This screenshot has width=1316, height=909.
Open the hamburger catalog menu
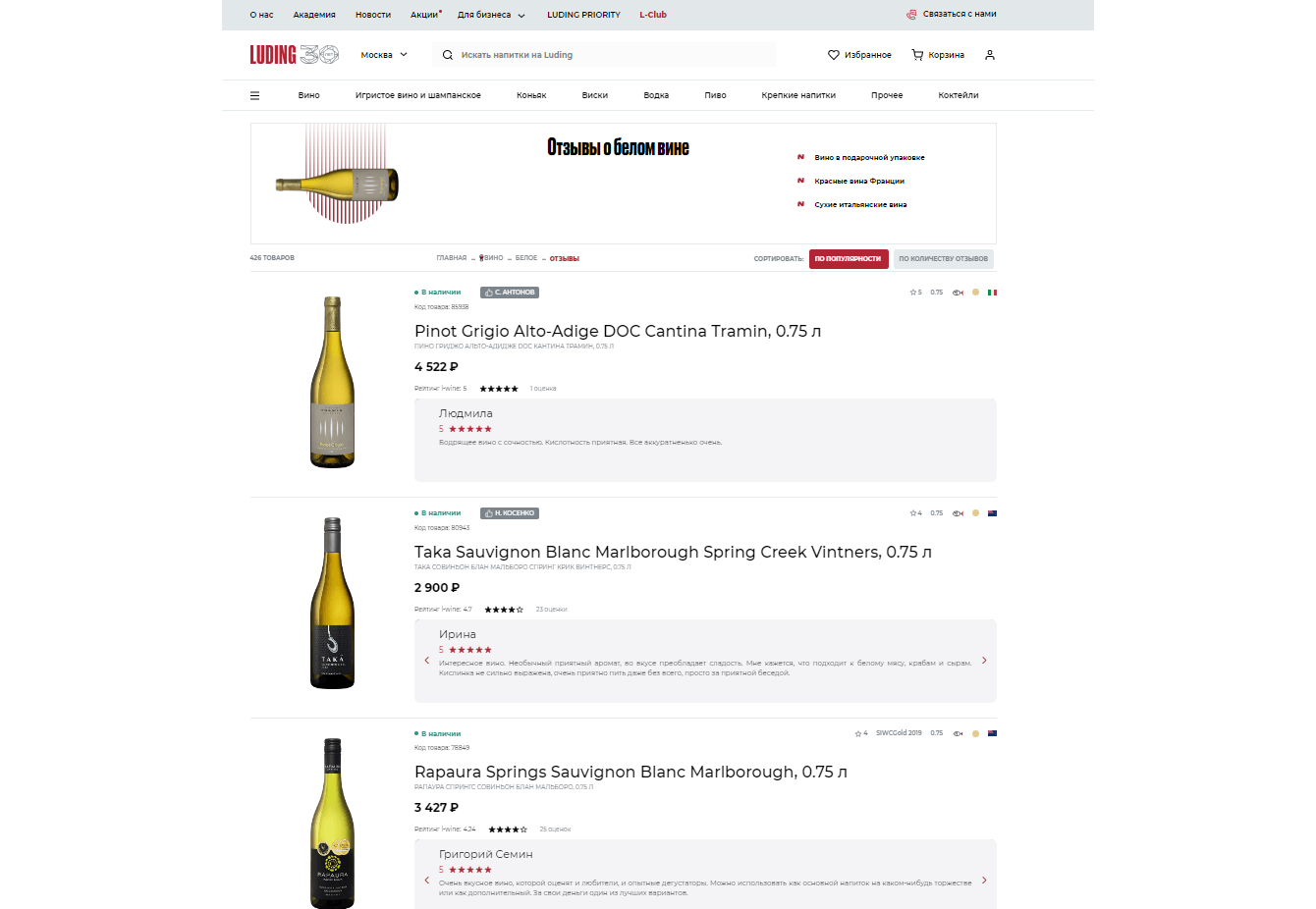tap(255, 95)
